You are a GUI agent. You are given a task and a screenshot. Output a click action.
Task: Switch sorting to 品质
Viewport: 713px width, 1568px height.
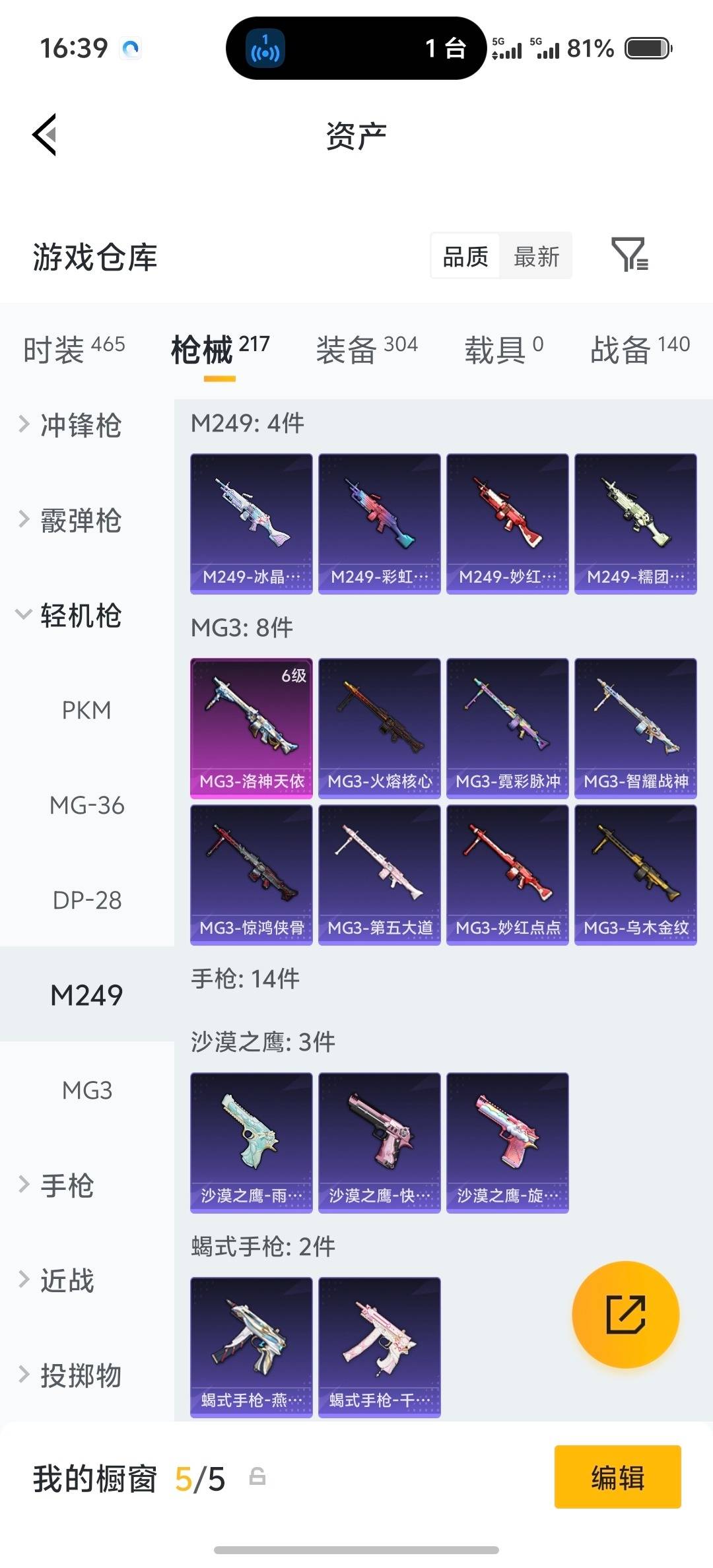coord(463,256)
